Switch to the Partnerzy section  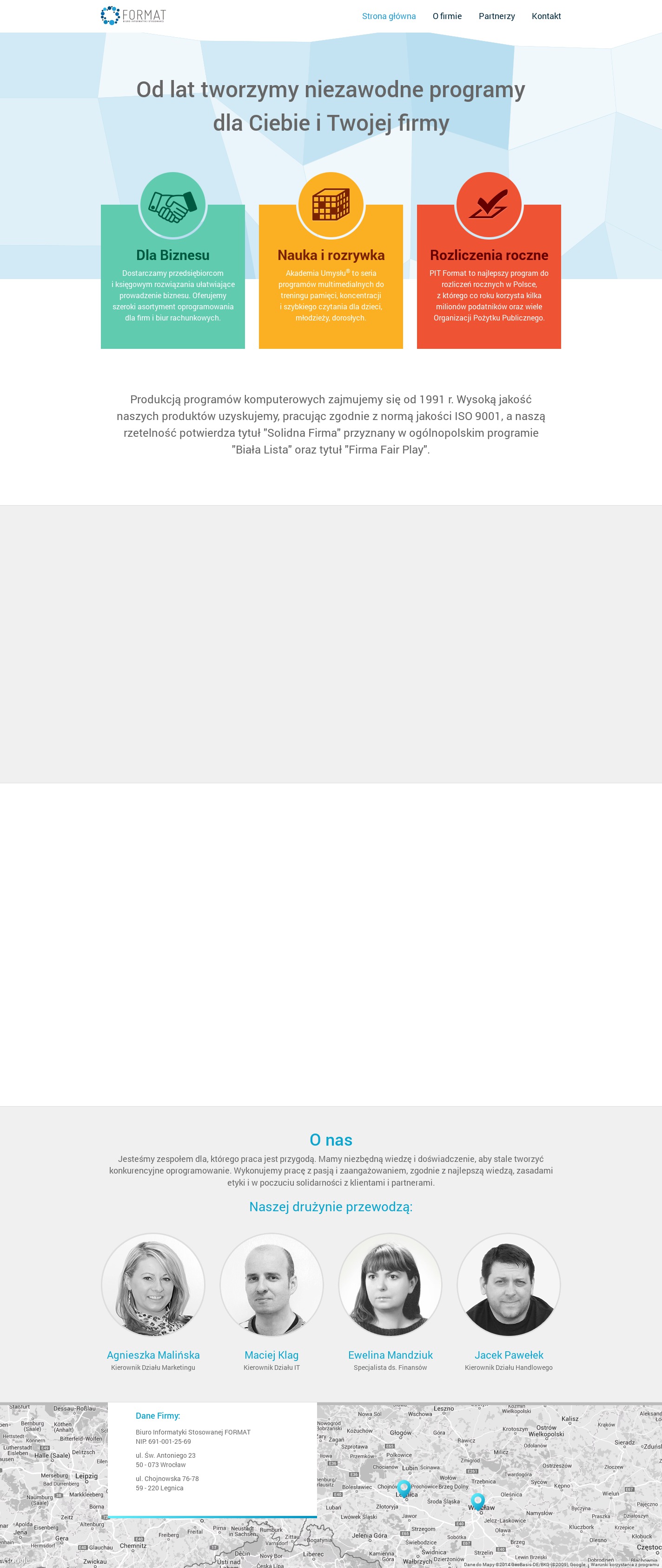click(496, 16)
